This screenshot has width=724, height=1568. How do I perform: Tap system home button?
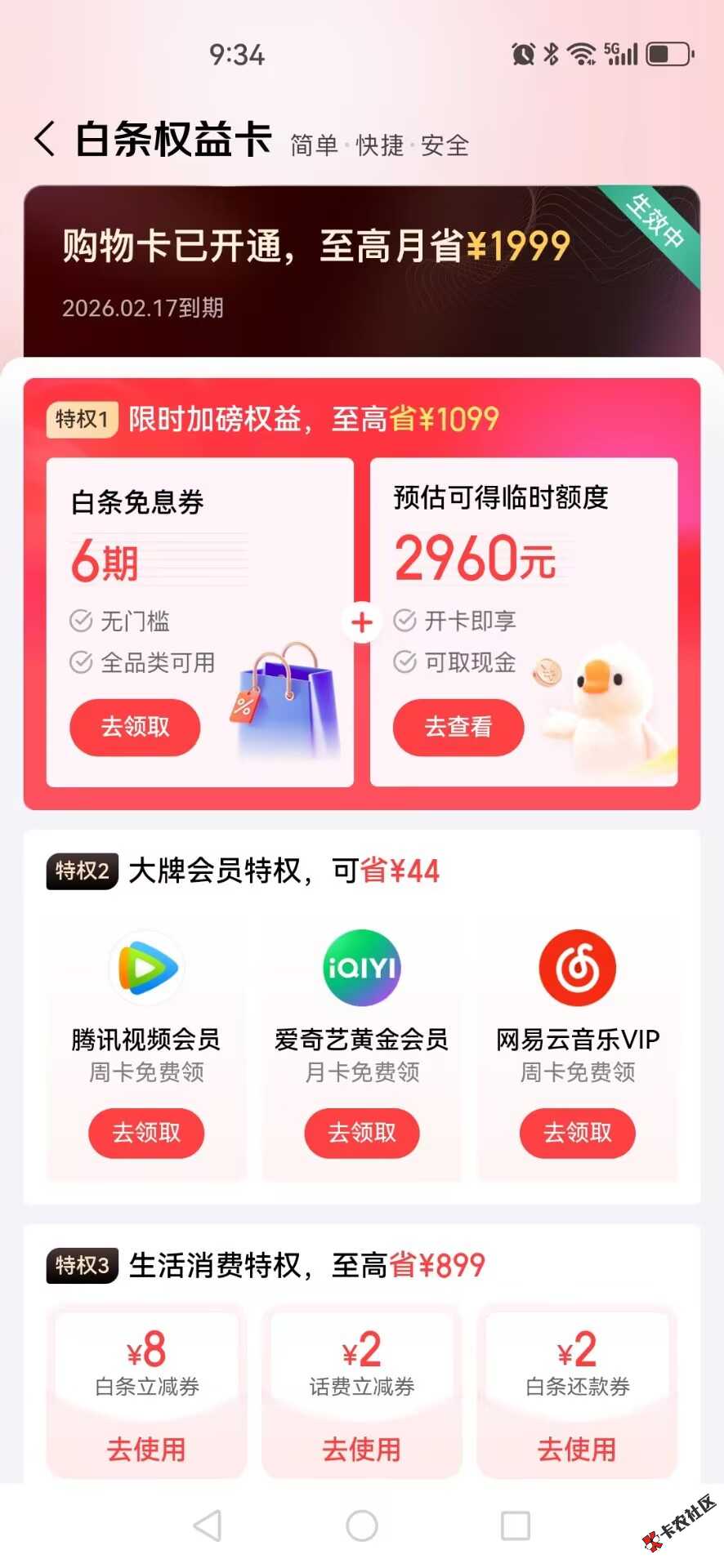[x=361, y=1525]
